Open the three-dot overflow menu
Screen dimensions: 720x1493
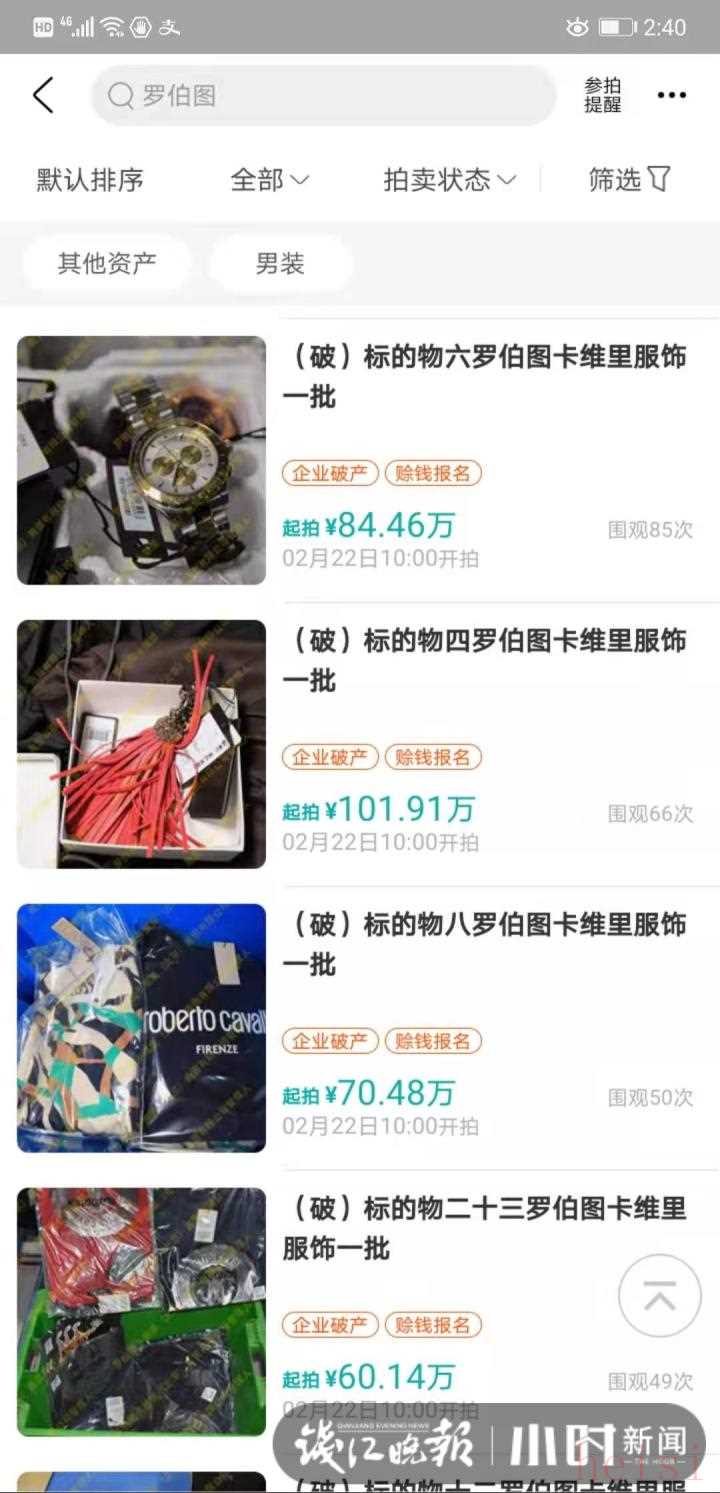(671, 96)
